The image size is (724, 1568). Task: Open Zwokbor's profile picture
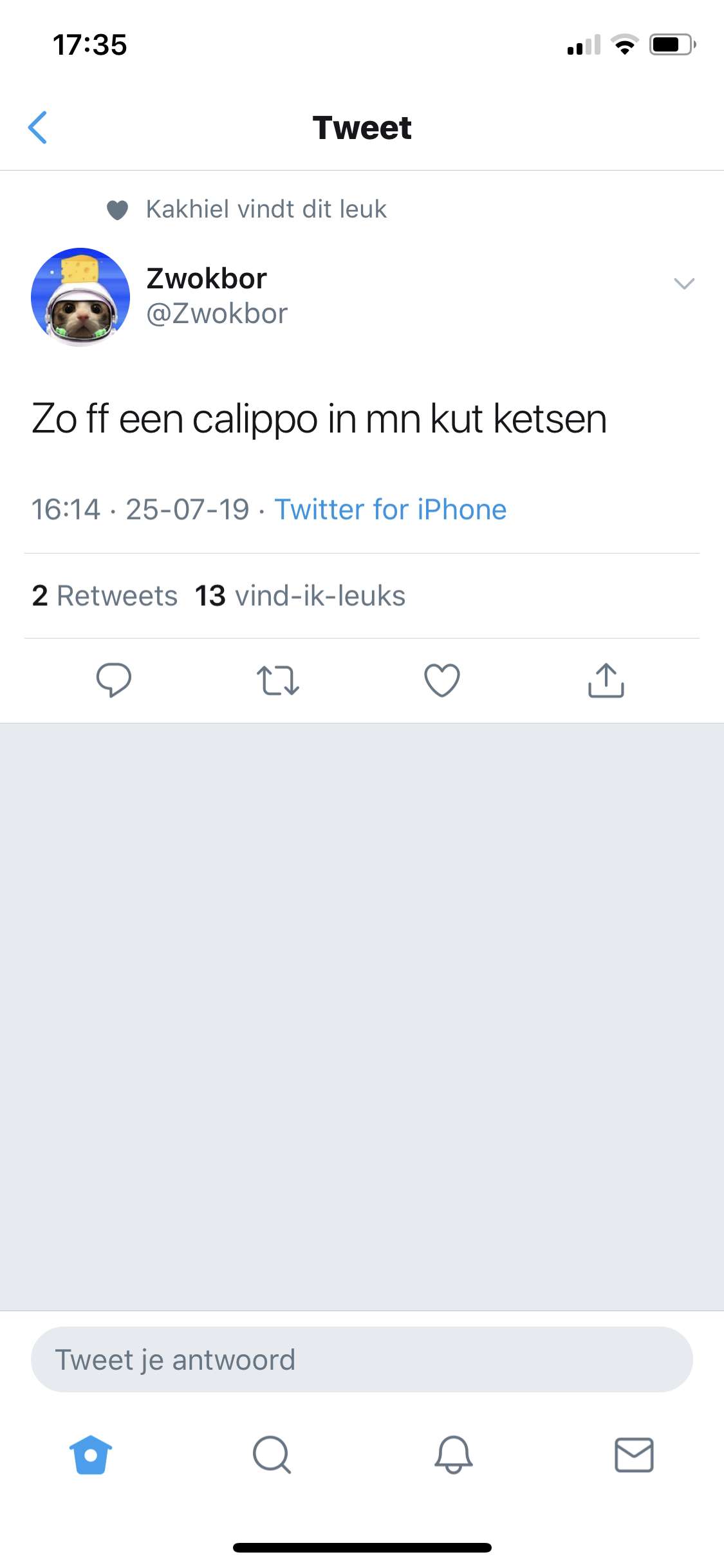(x=80, y=297)
